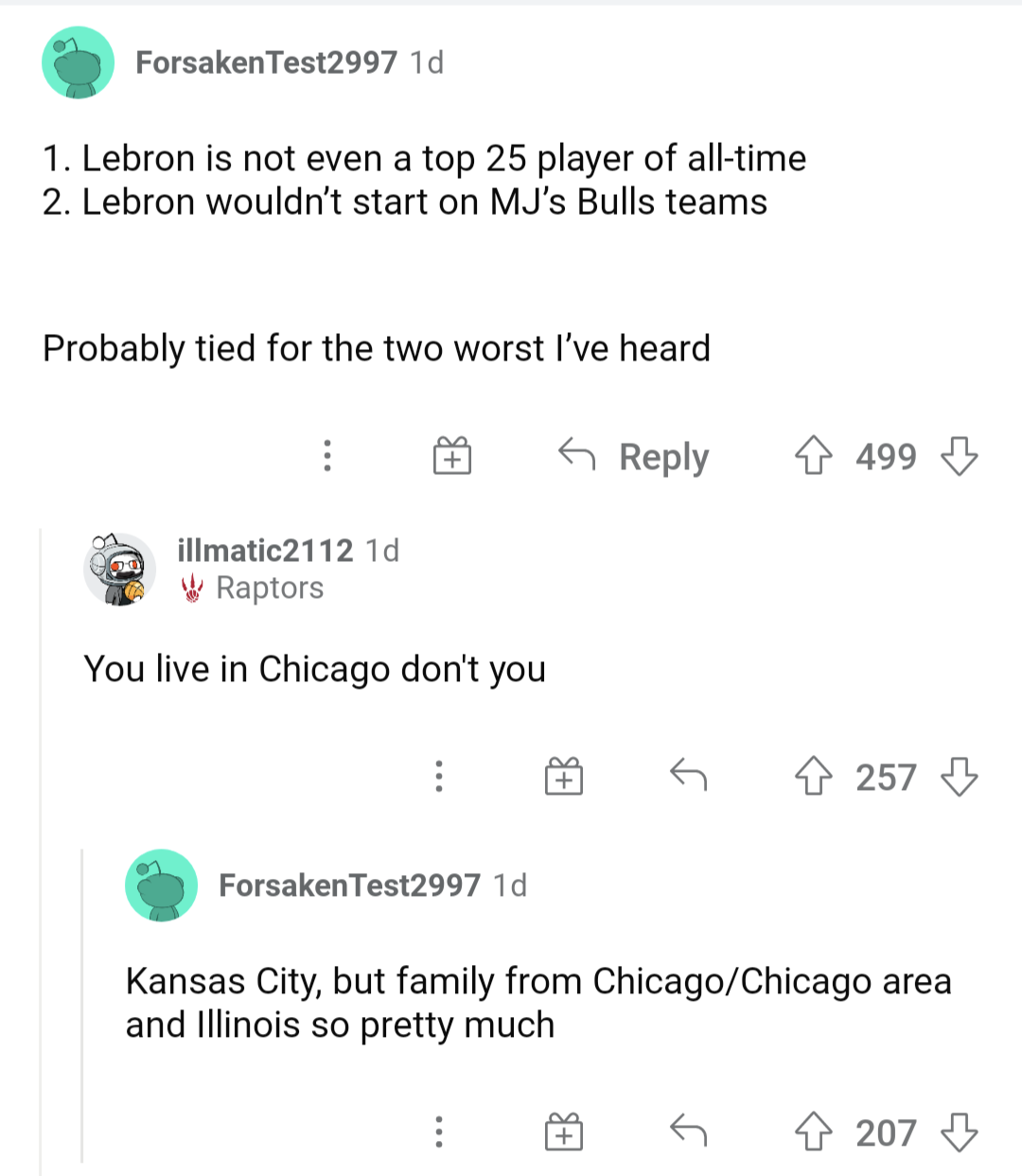Open ForsakenTest2997's profile from the bottom comment
The height and width of the screenshot is (1176, 1022).
pos(351,885)
